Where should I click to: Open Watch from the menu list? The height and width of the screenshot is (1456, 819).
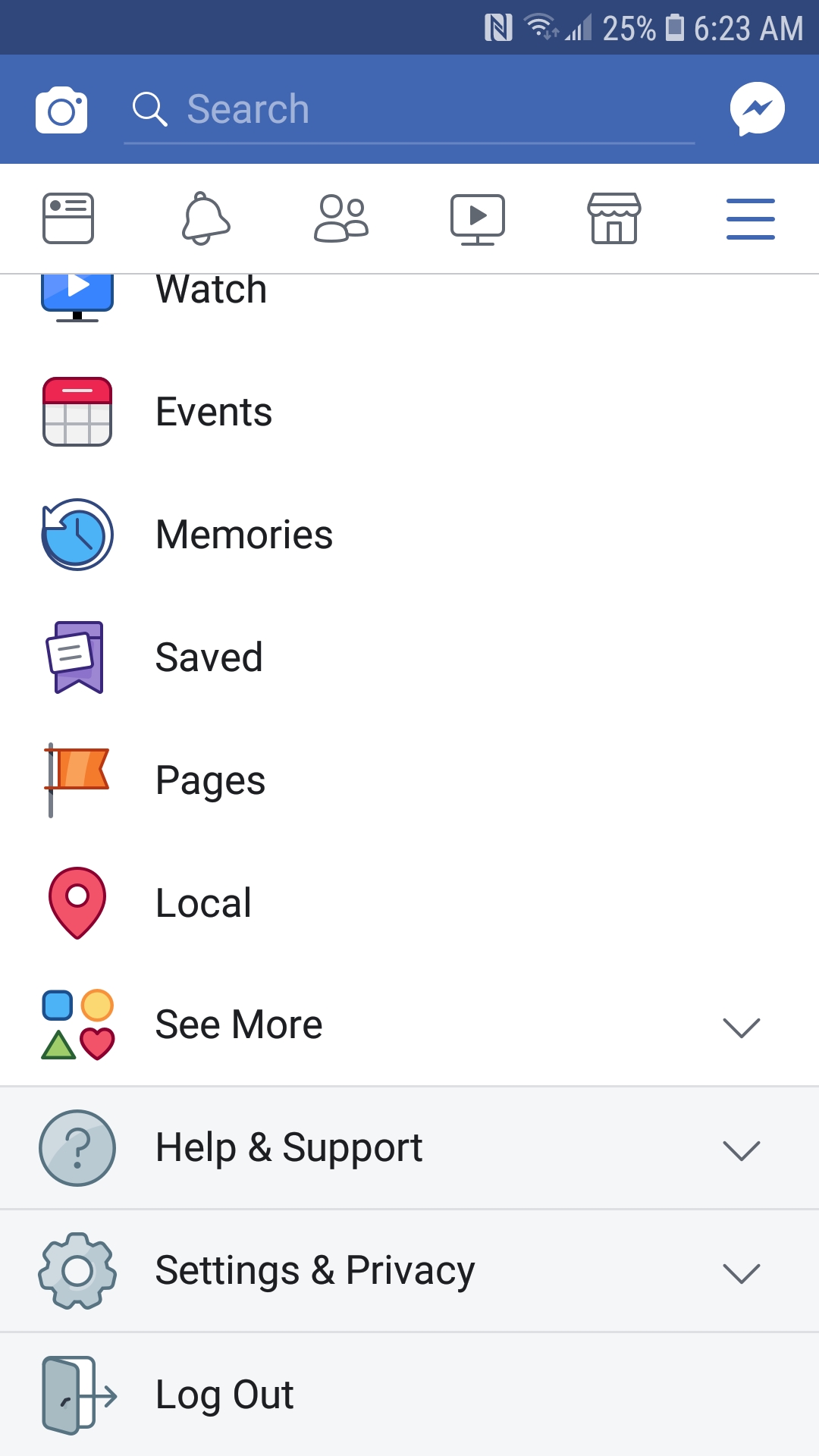click(211, 292)
